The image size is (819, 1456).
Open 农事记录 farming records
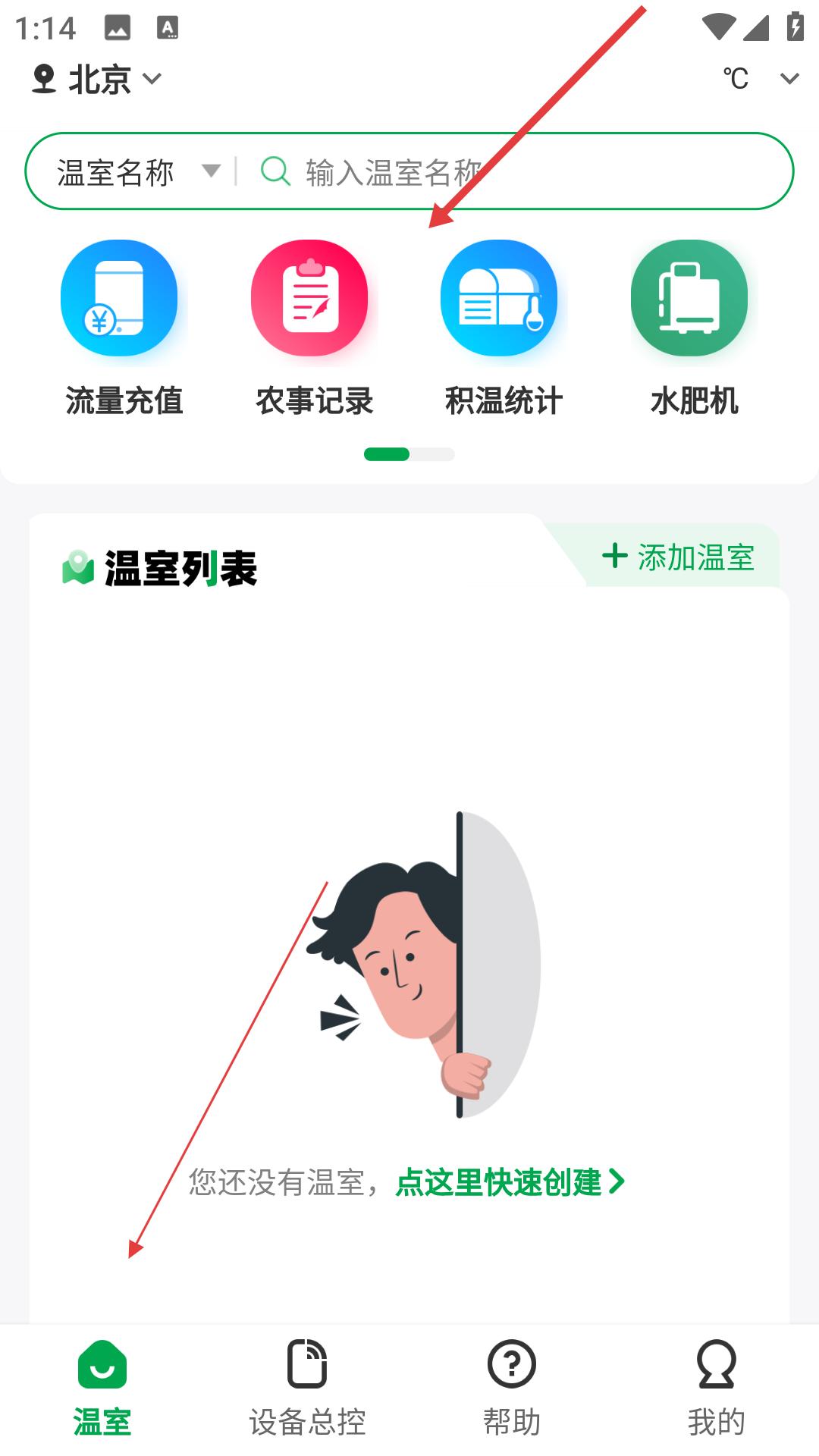312,328
